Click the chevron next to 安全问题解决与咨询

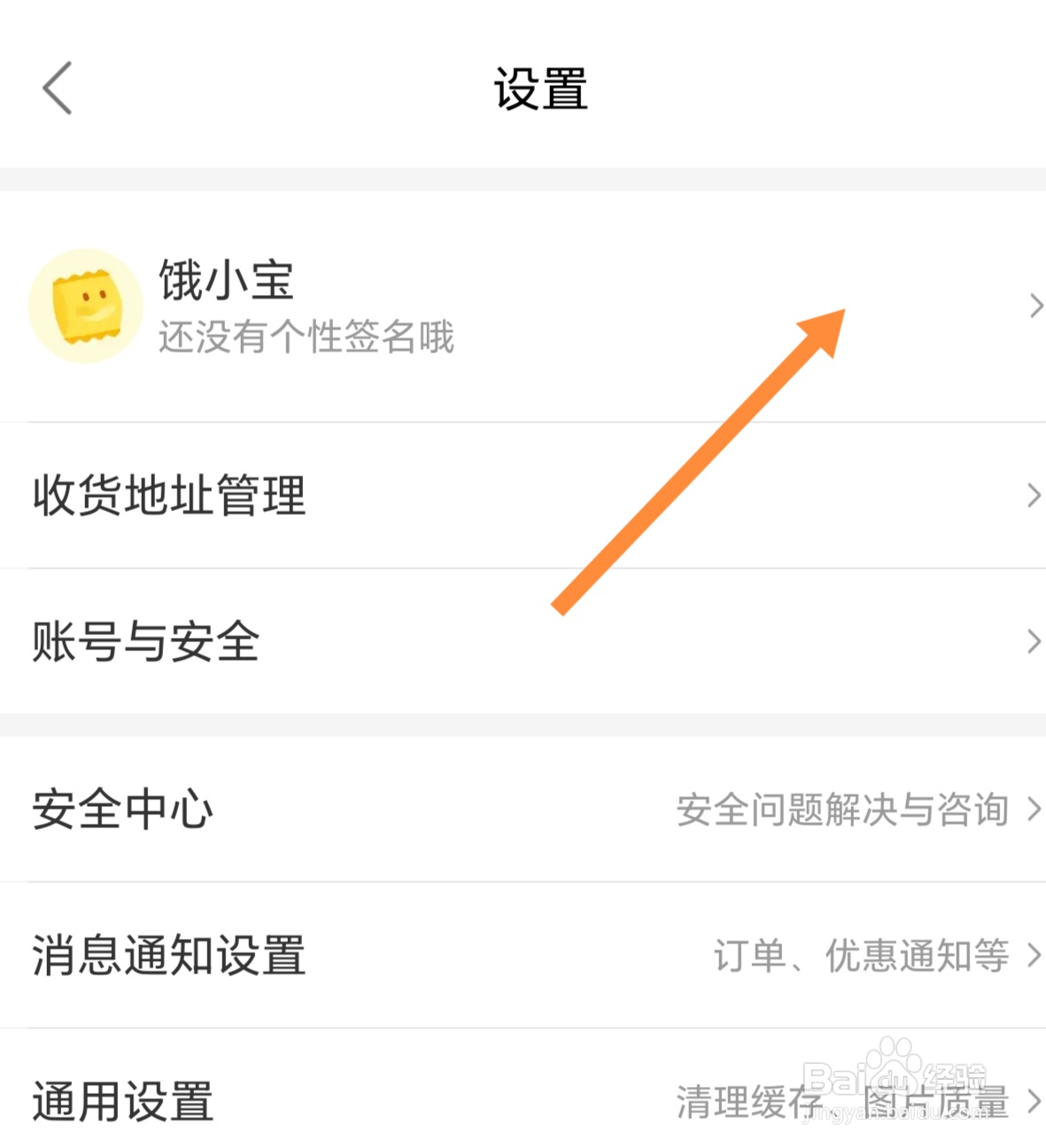1034,807
